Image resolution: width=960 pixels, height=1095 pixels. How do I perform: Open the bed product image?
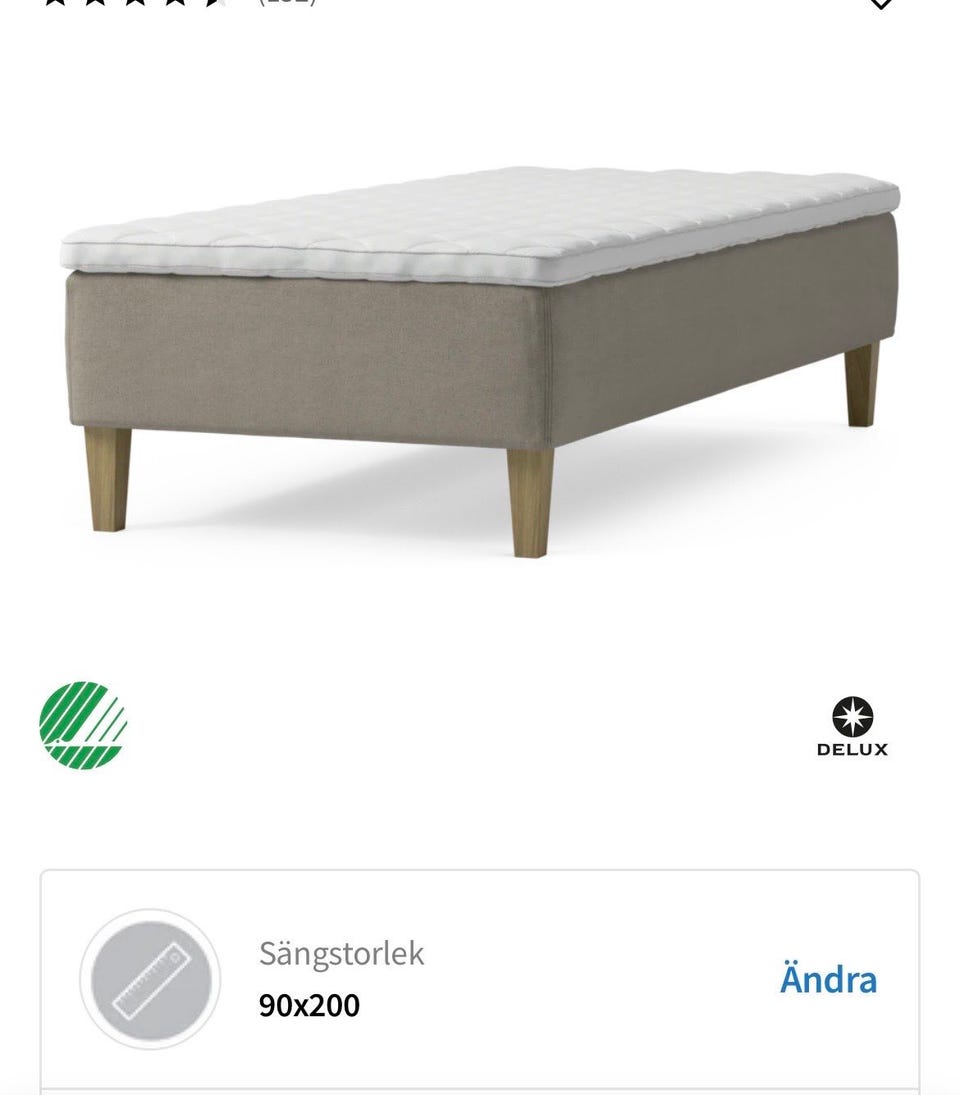pyautogui.click(x=480, y=360)
